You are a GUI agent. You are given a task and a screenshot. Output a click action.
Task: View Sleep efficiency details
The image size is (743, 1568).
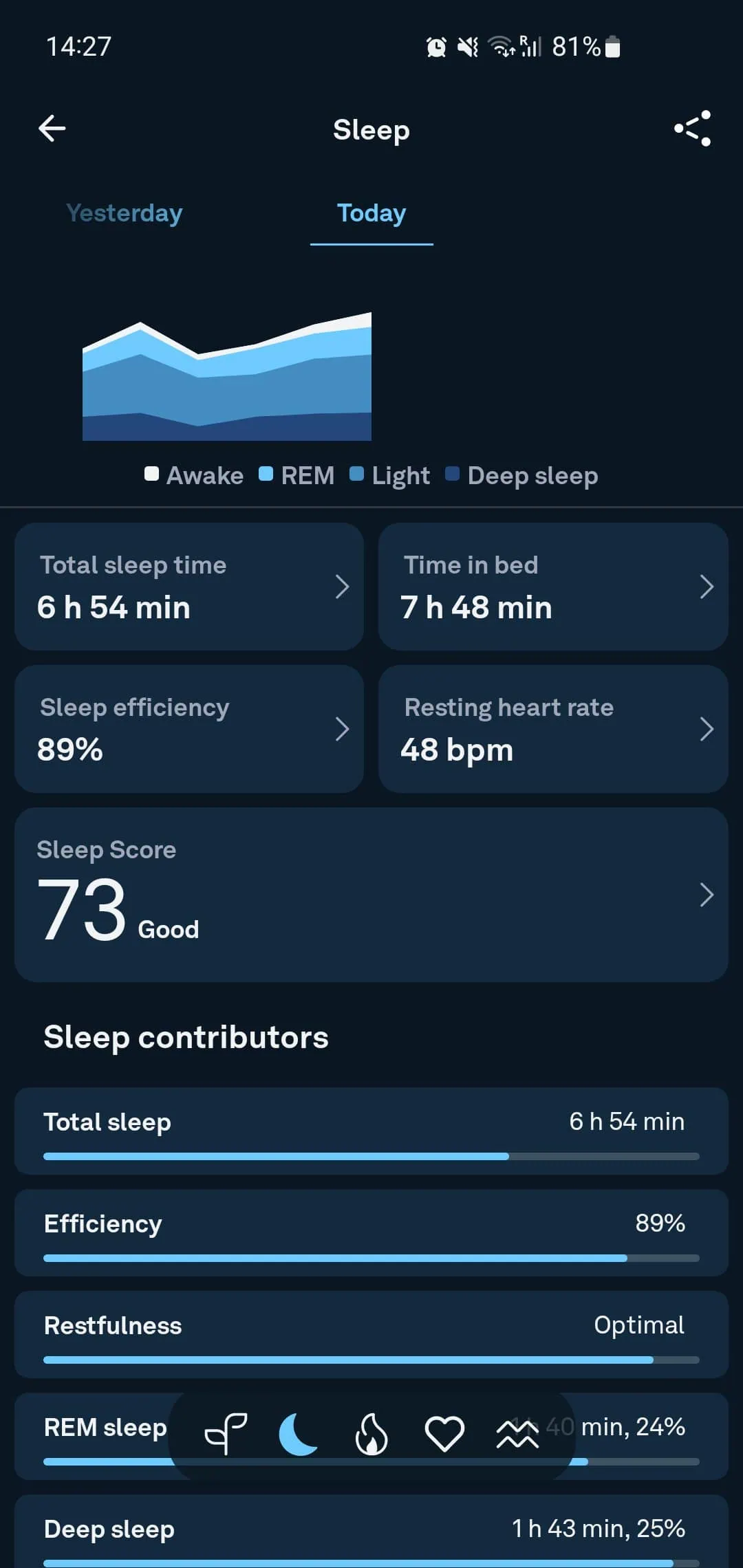click(189, 729)
